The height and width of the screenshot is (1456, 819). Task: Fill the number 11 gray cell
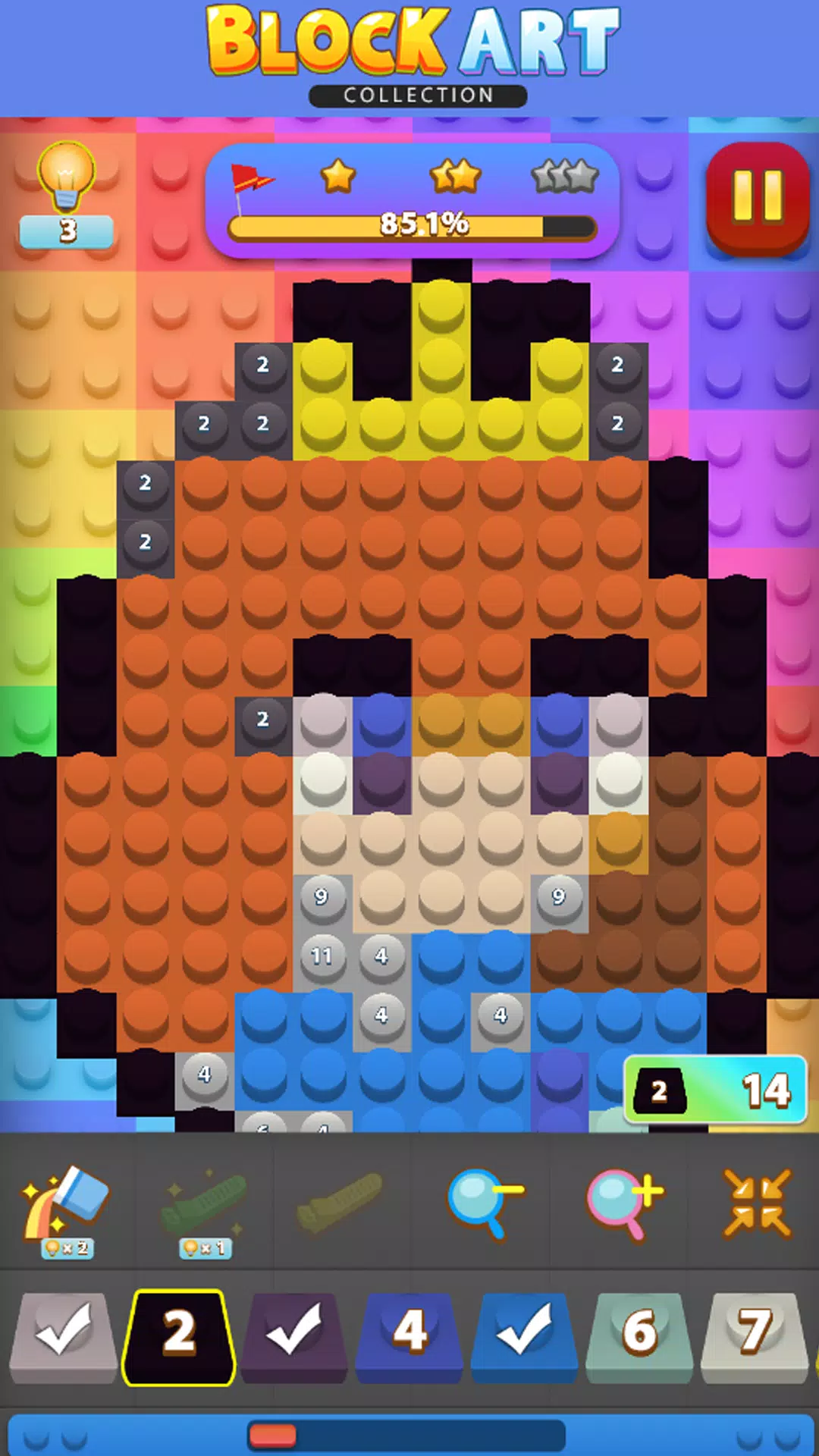(322, 955)
